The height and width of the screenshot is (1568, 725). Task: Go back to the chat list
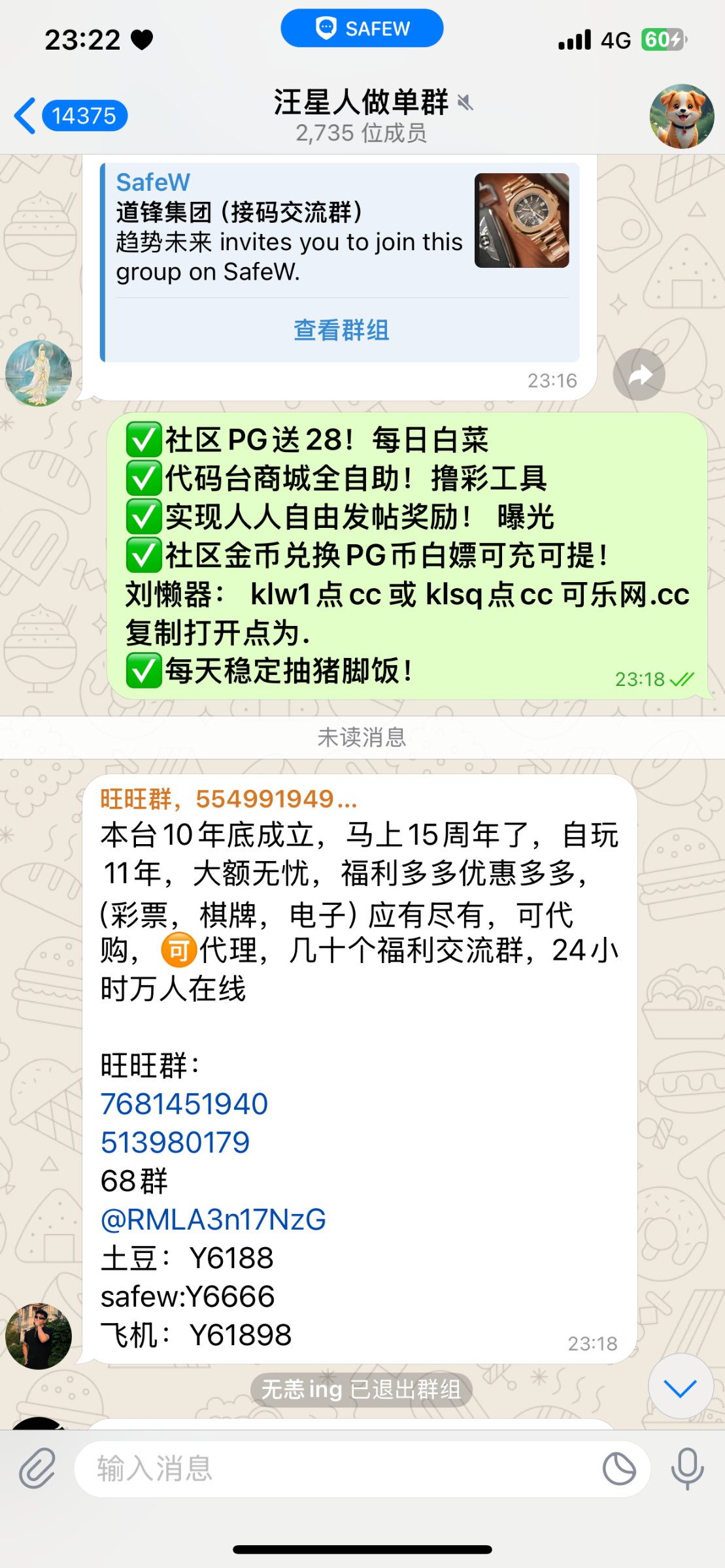pyautogui.click(x=26, y=116)
